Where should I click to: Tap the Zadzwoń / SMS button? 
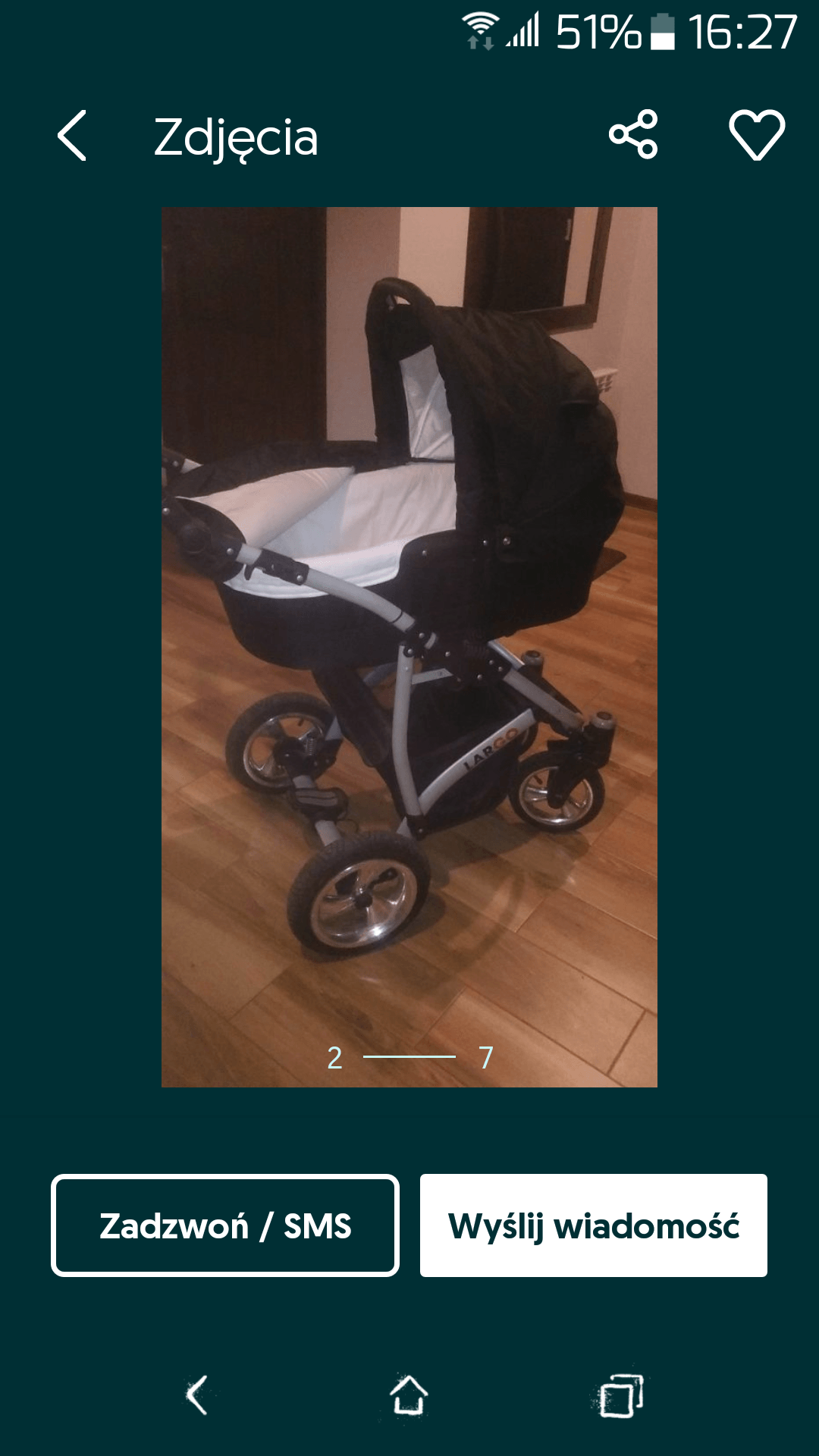click(x=225, y=1225)
